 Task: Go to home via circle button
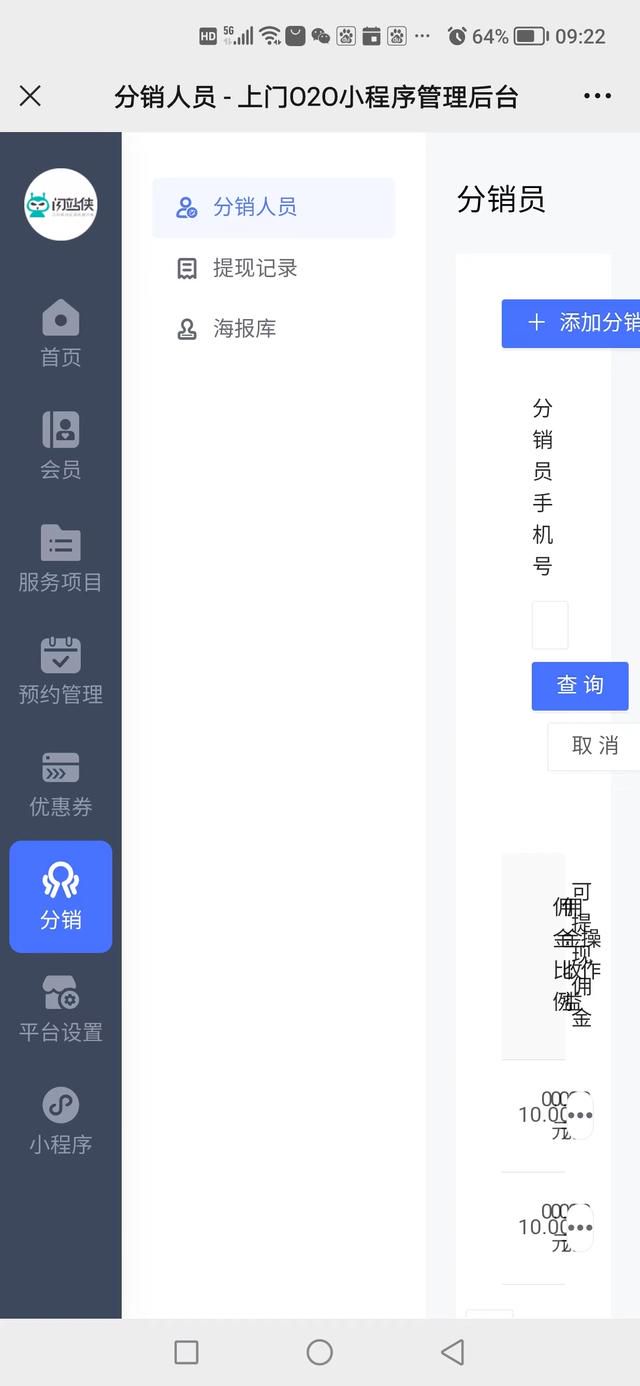pyautogui.click(x=320, y=1352)
